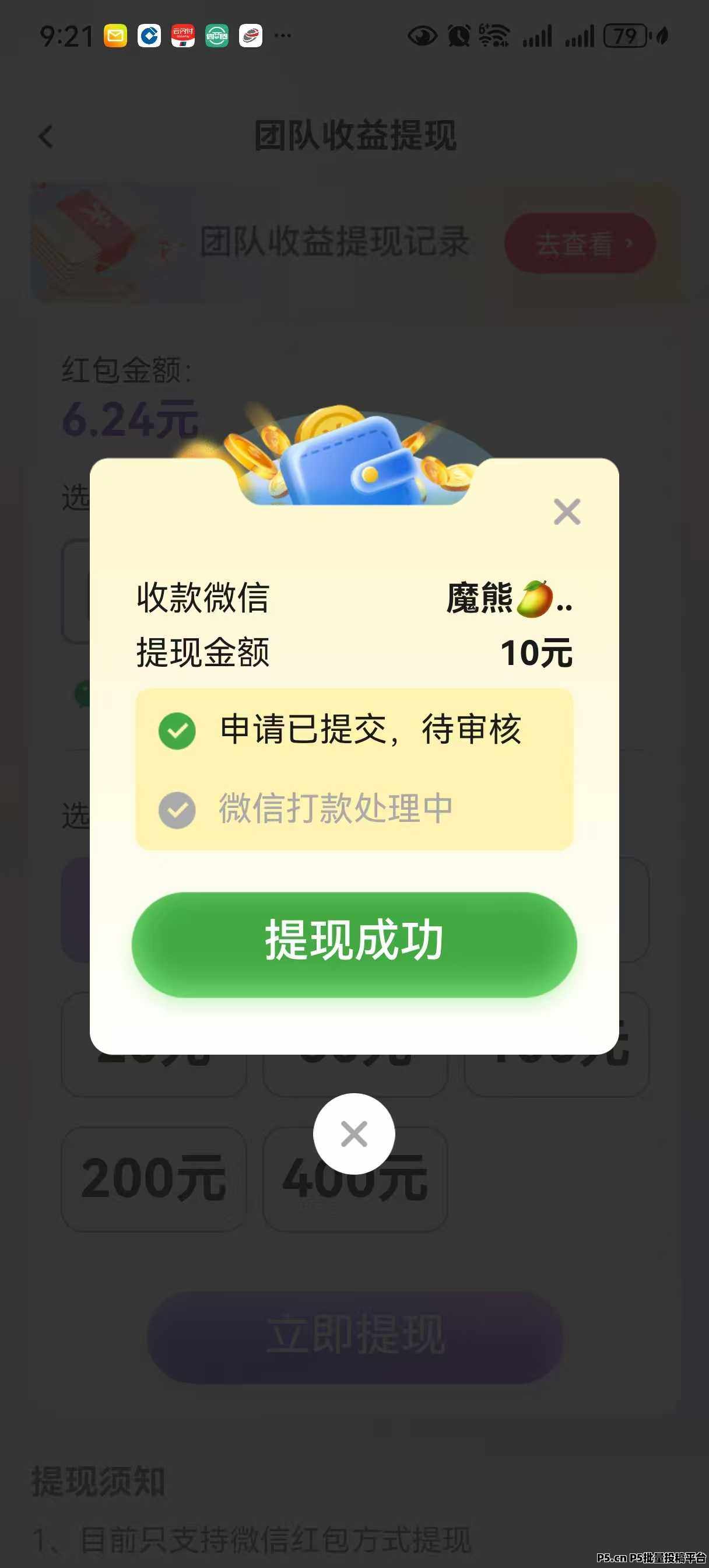
Task: Dismiss the popup using the round X below
Action: click(354, 1133)
